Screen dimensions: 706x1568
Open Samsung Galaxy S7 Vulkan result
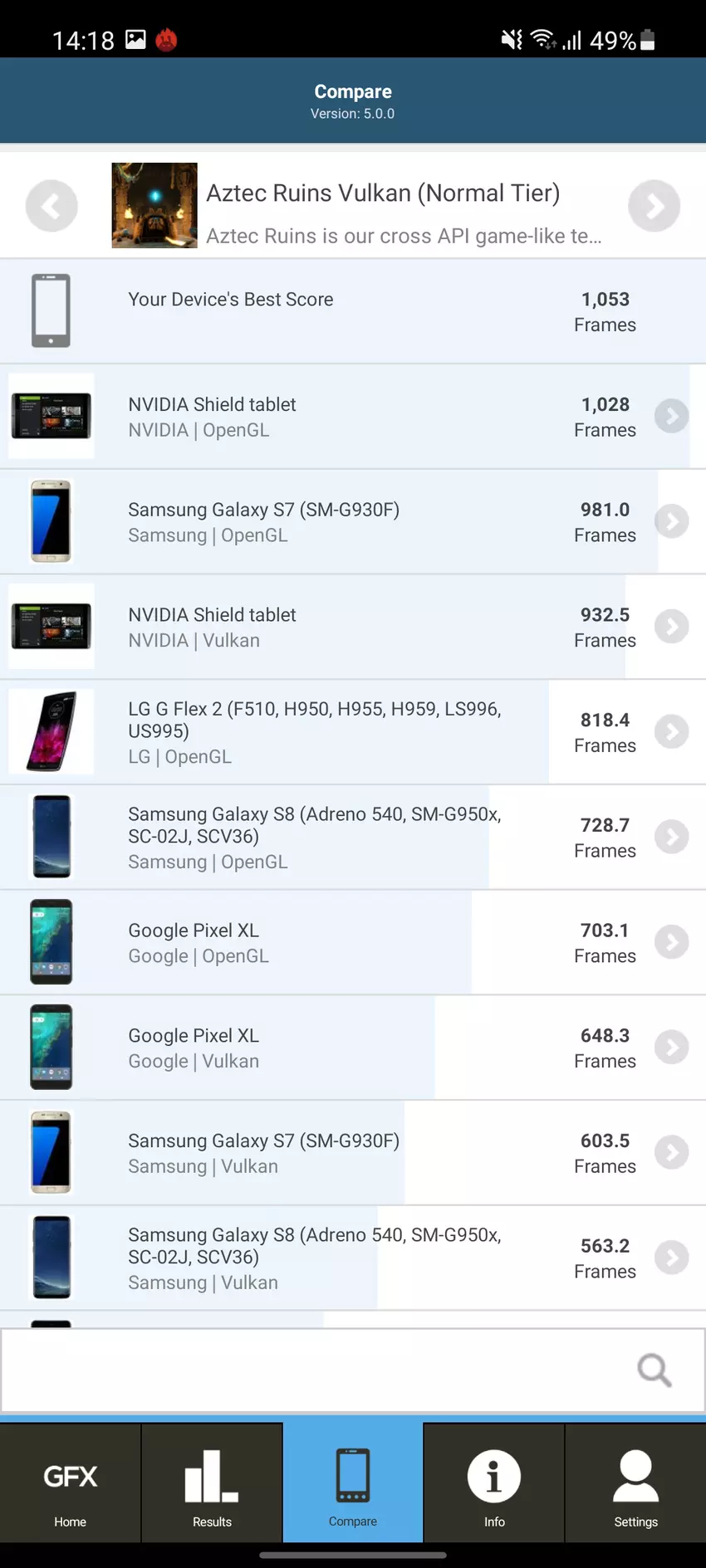(670, 1152)
